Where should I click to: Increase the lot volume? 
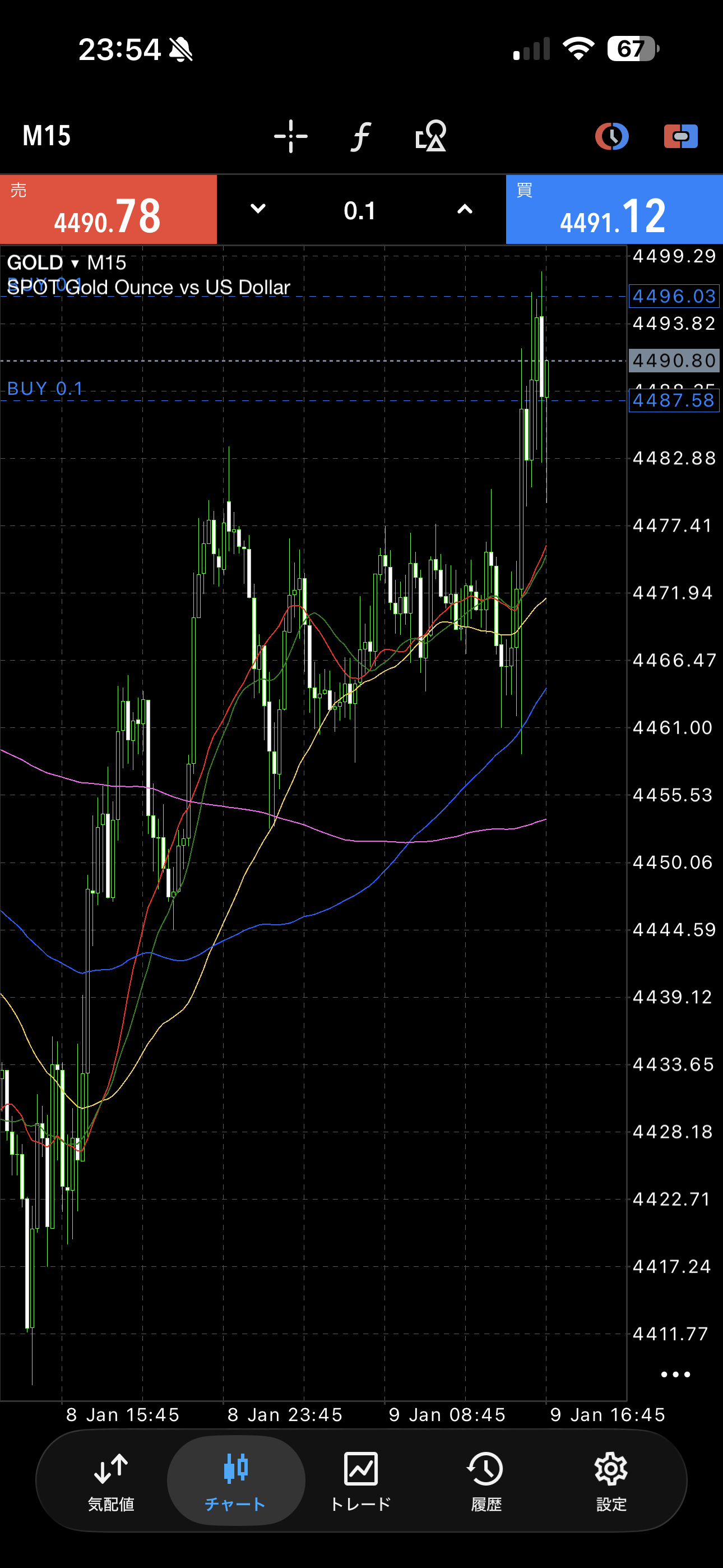[x=465, y=209]
